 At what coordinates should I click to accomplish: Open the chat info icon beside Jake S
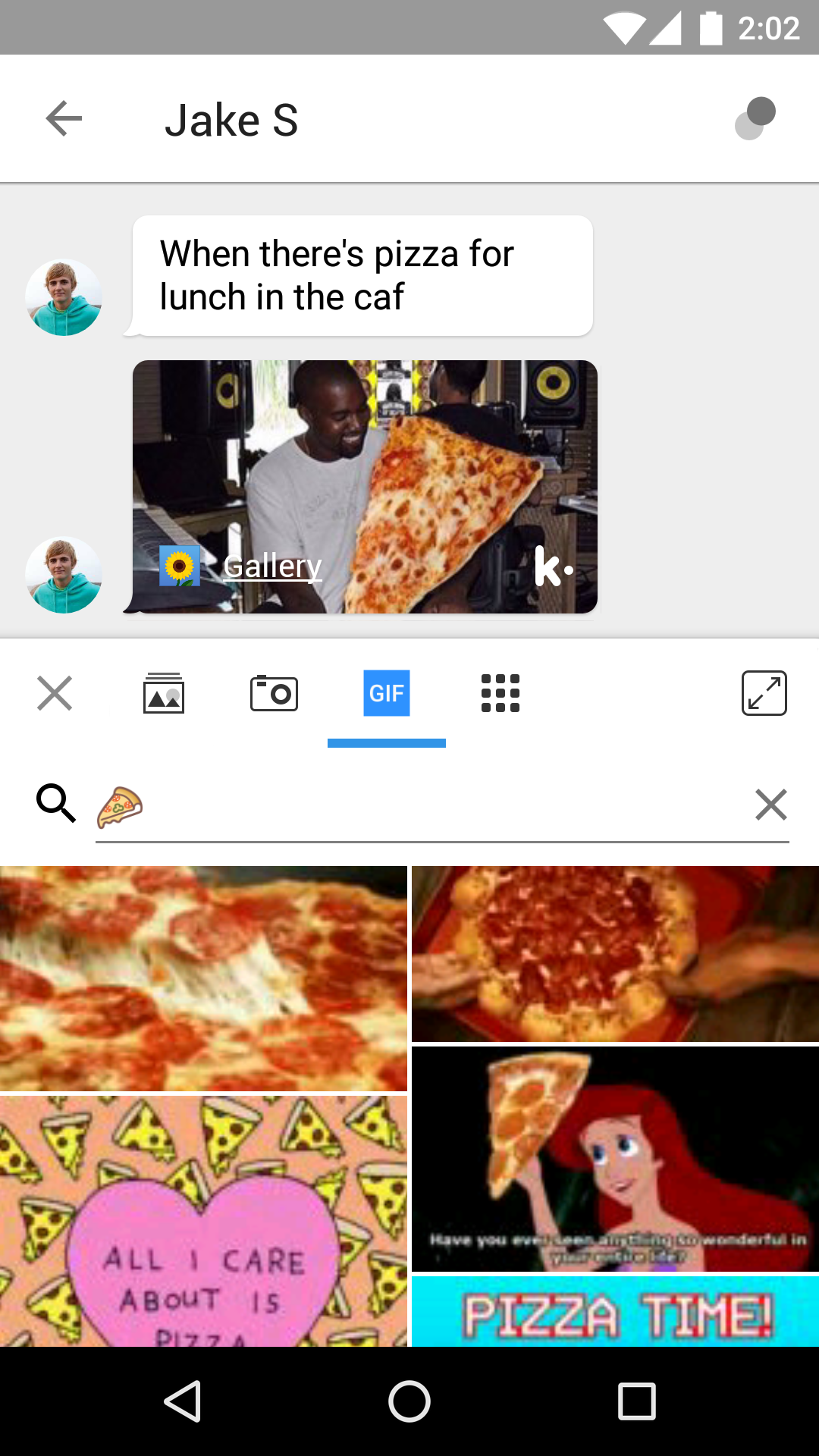(755, 118)
